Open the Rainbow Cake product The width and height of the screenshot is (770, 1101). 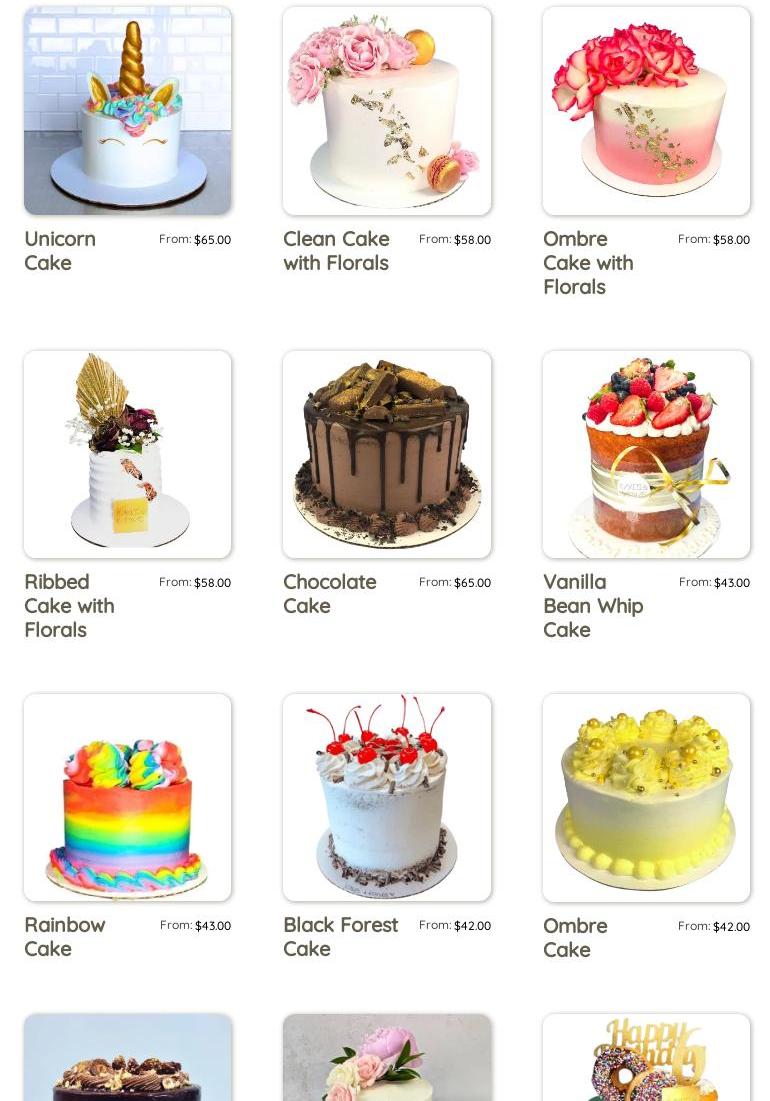point(127,797)
